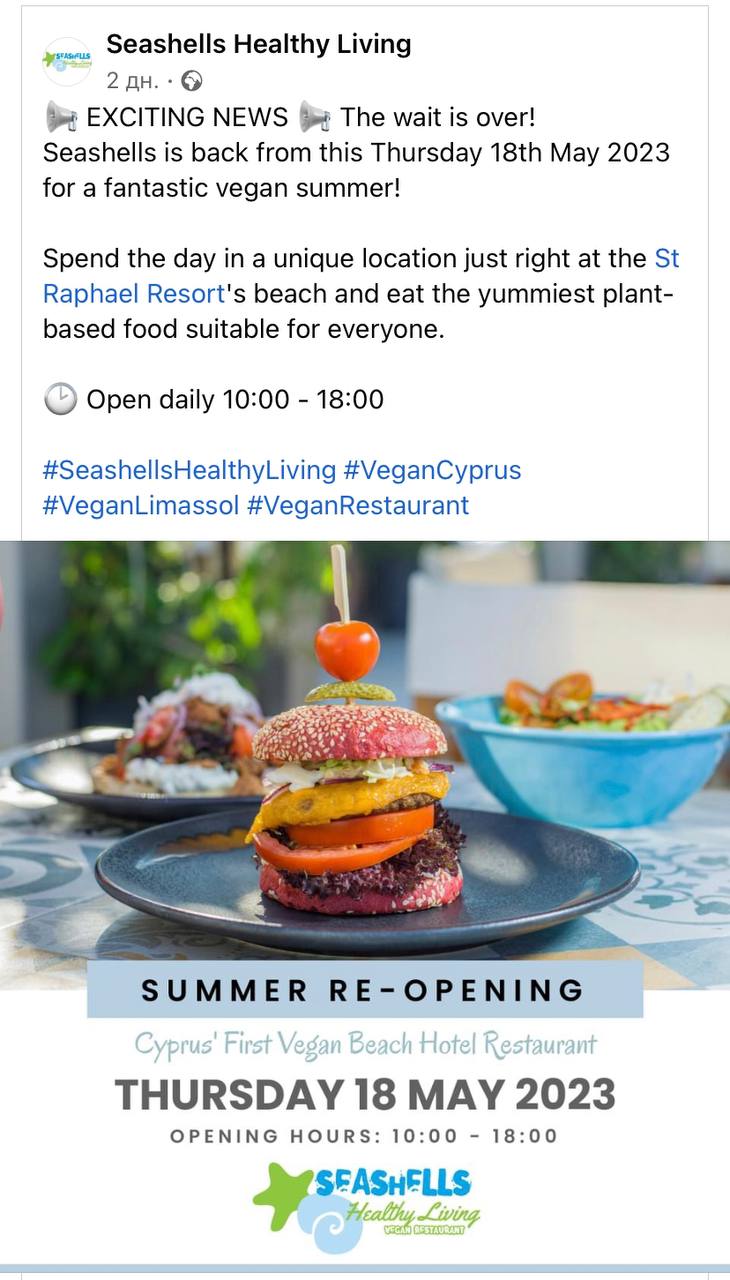Screen dimensions: 730x1280
Task: Open the #VeganLimassol hashtag
Action: (x=141, y=505)
